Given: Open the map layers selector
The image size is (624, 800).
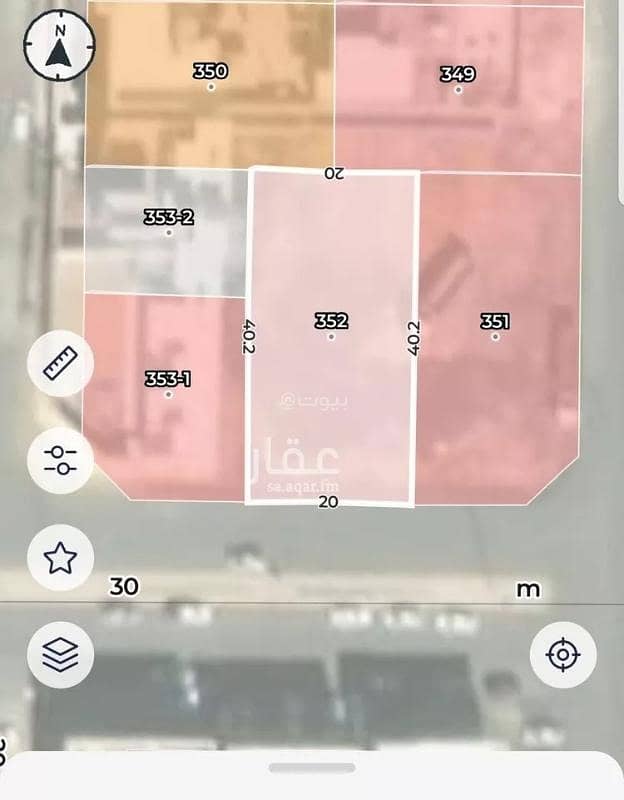Looking at the screenshot, I should coord(61,654).
